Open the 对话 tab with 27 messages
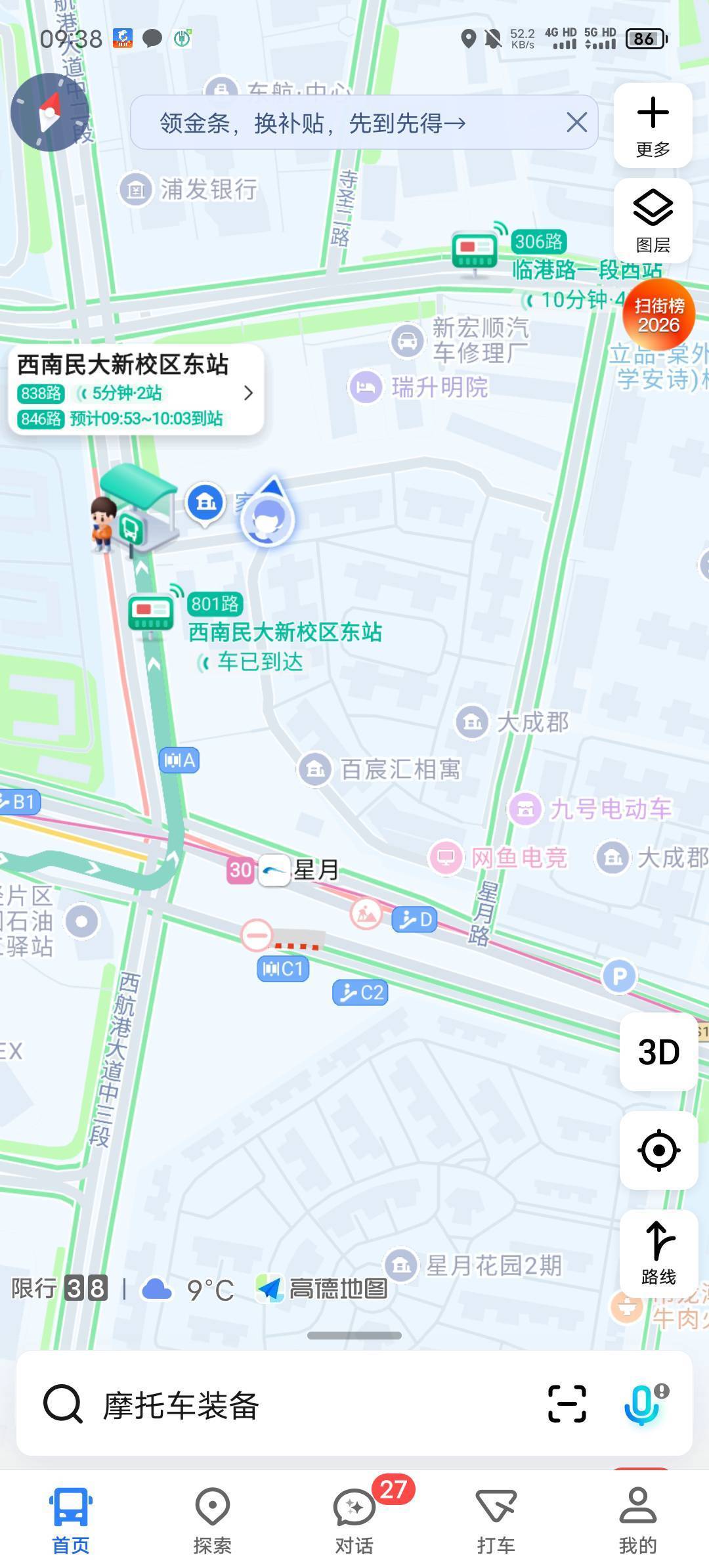 tap(354, 1518)
